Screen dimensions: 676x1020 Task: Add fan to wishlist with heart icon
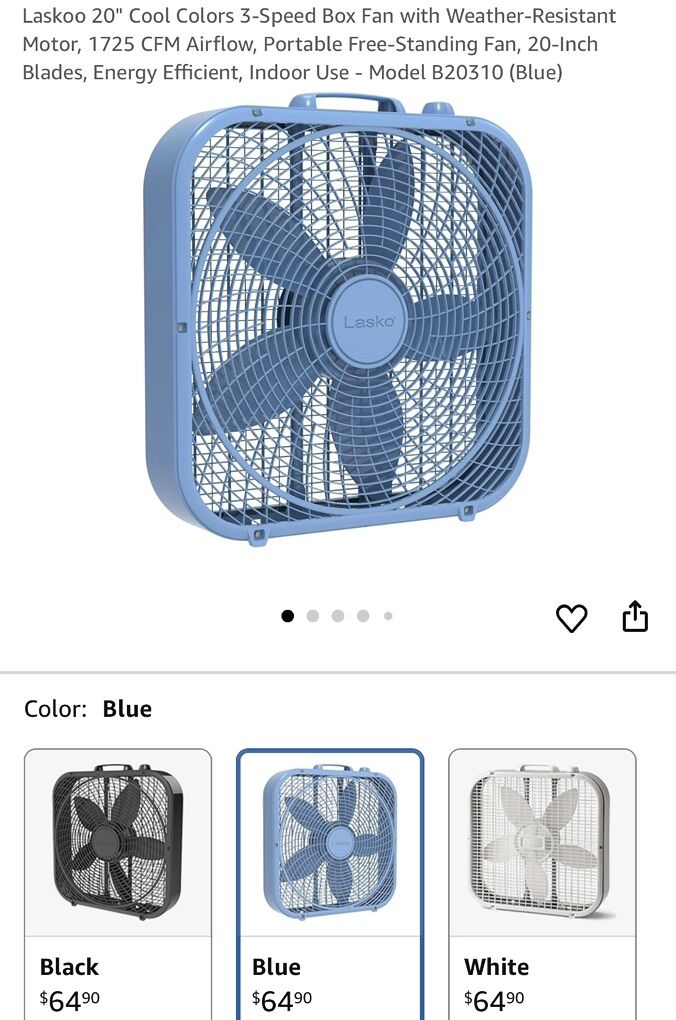coord(571,619)
